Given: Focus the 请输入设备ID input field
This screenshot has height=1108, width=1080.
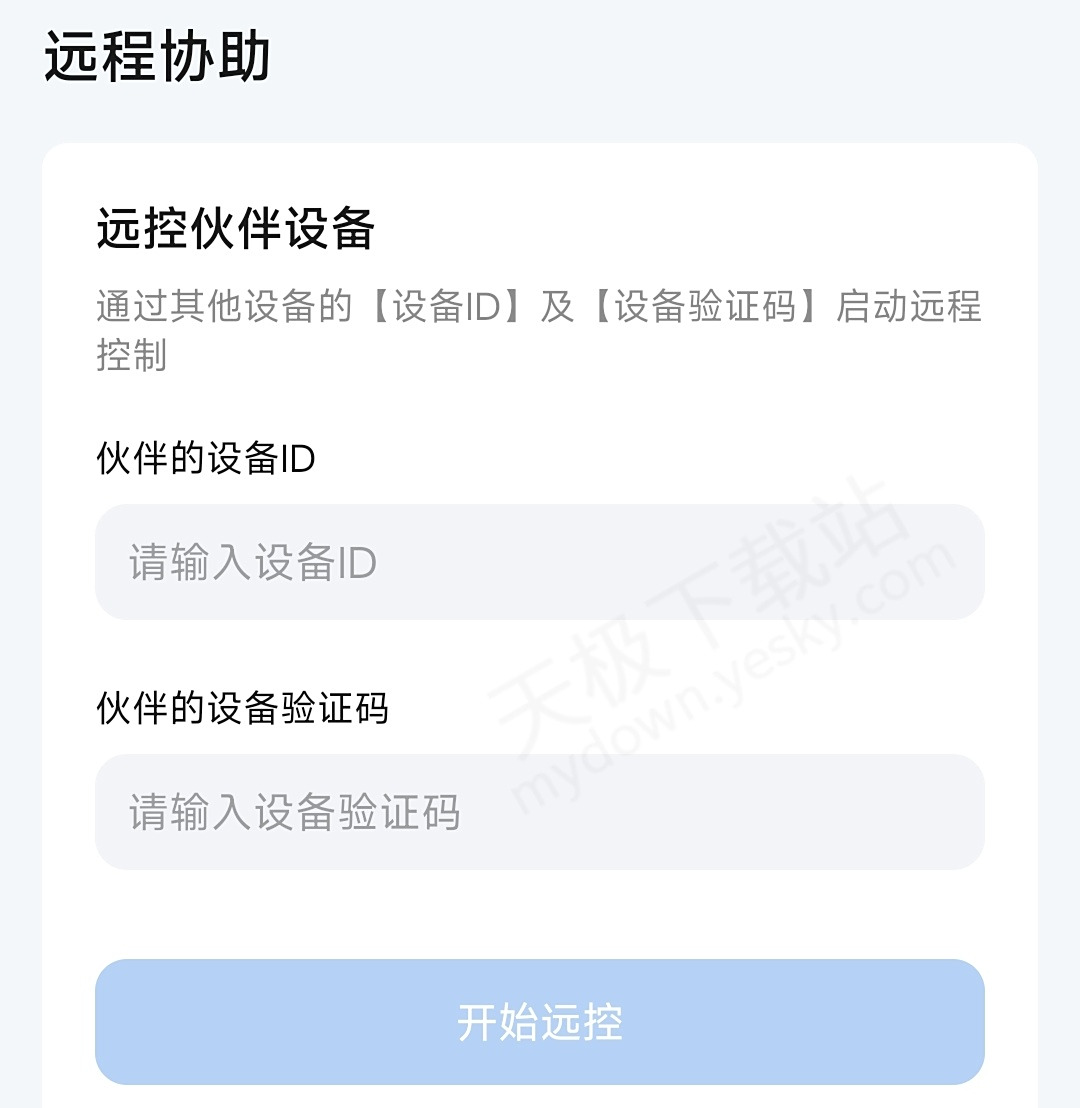Looking at the screenshot, I should tap(540, 562).
